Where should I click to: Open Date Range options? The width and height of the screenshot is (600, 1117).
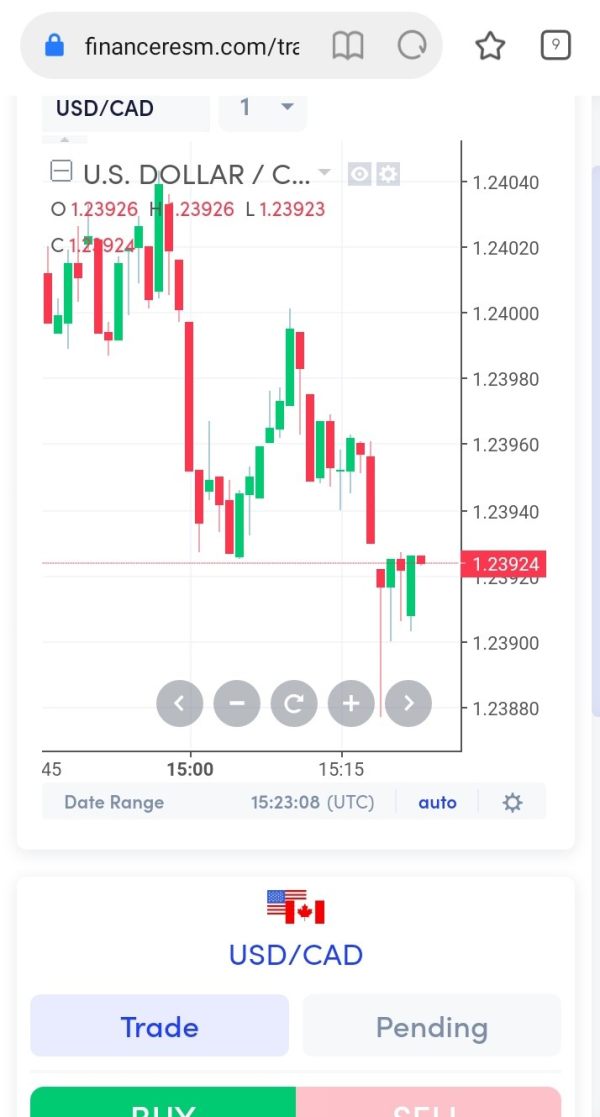(114, 803)
